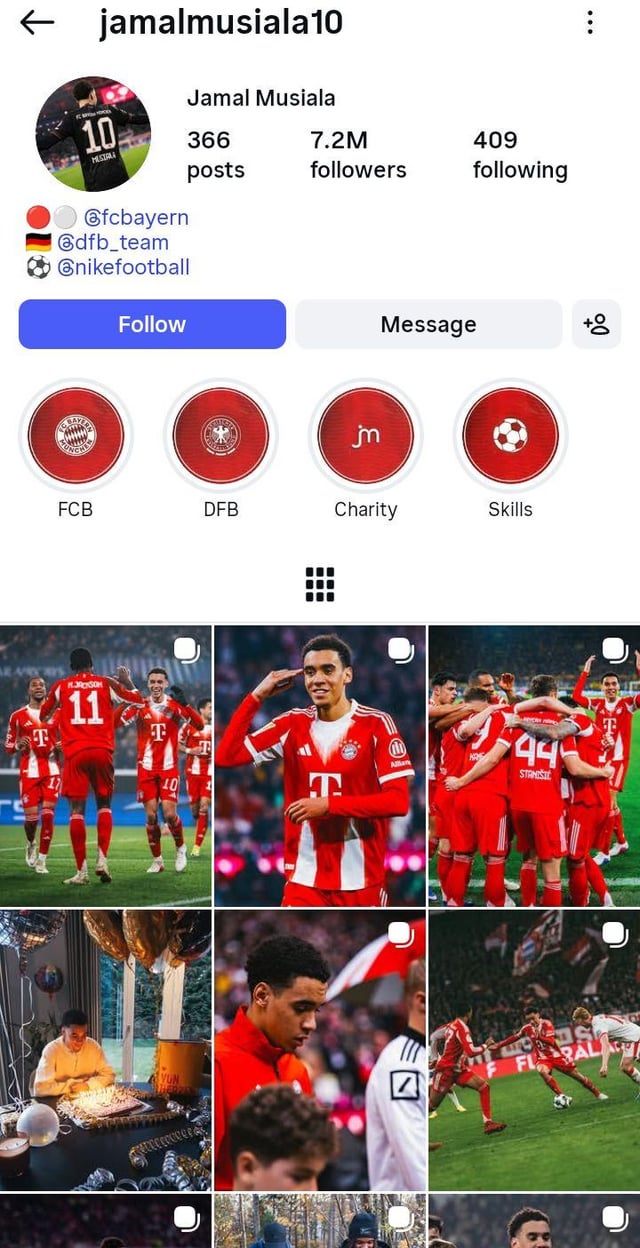The height and width of the screenshot is (1248, 640).
Task: View the 7.2M followers list
Action: [358, 154]
